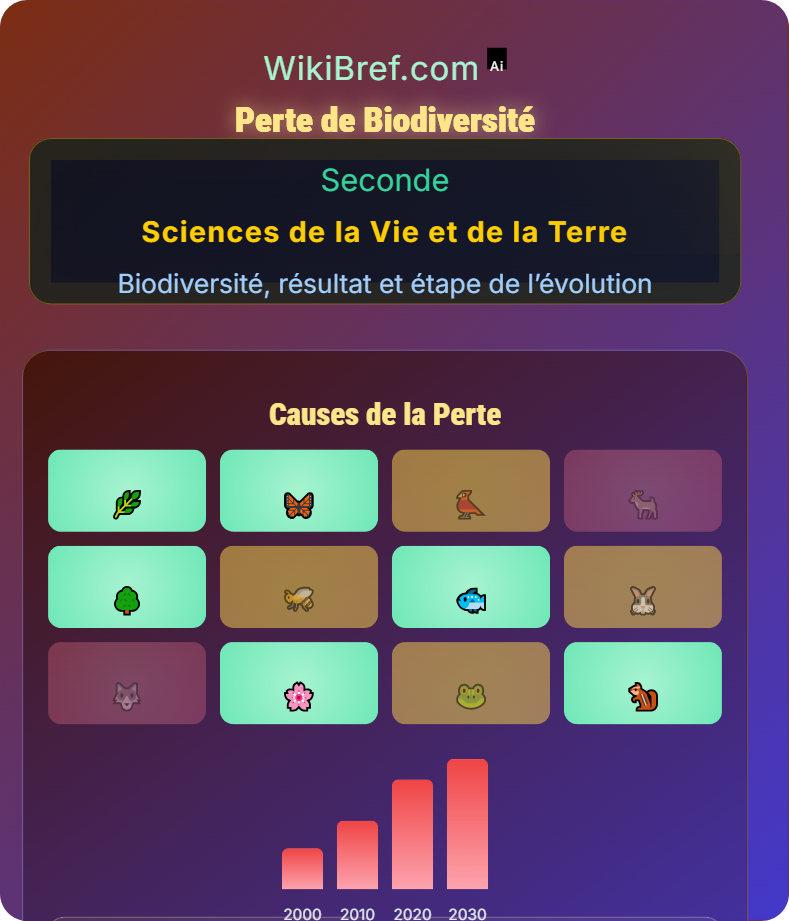The height and width of the screenshot is (921, 789).
Task: Toggle the dimmed frog tile
Action: (x=470, y=683)
